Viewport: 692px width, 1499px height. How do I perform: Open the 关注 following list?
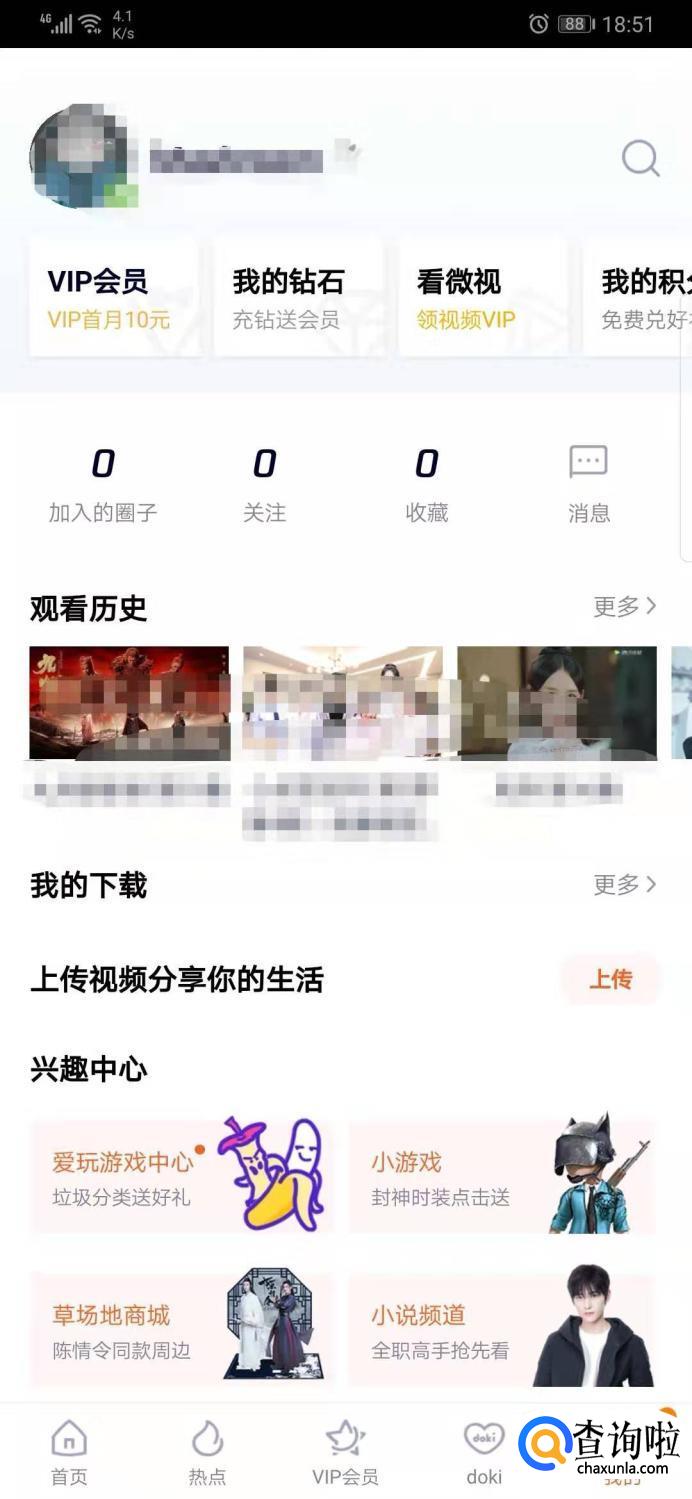(x=264, y=486)
